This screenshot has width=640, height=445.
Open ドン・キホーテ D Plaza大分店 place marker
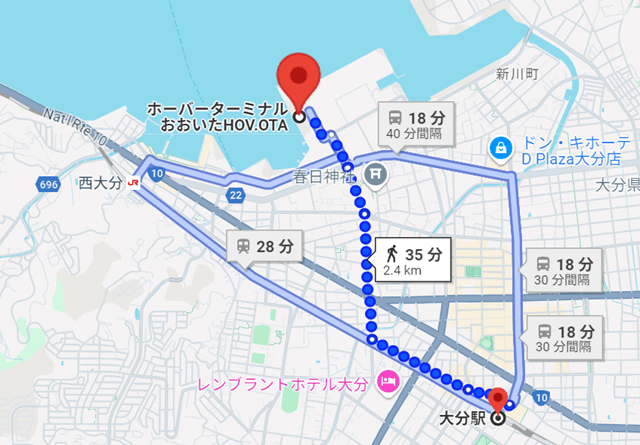coord(498,148)
